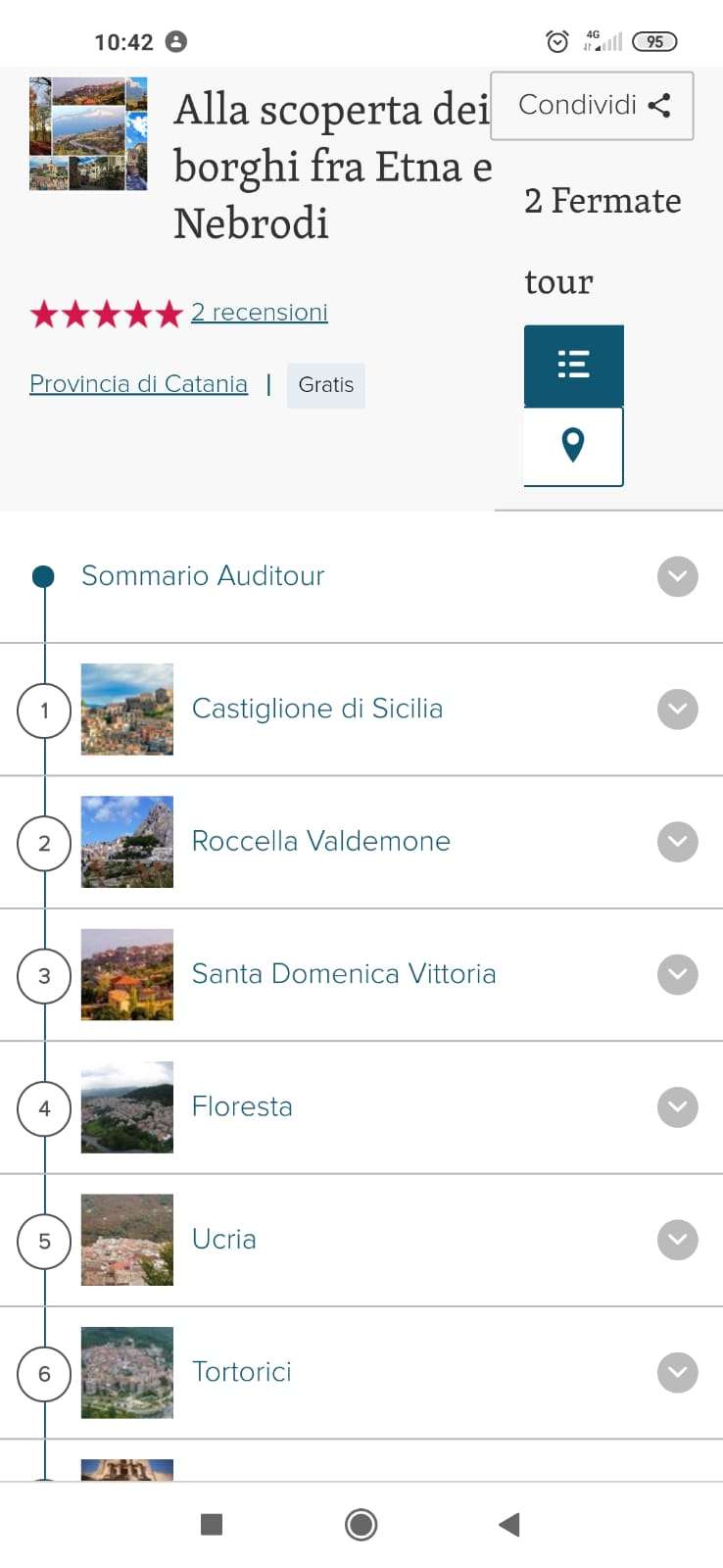This screenshot has height=1568, width=723.
Task: Switch to the list view tab
Action: click(573, 365)
